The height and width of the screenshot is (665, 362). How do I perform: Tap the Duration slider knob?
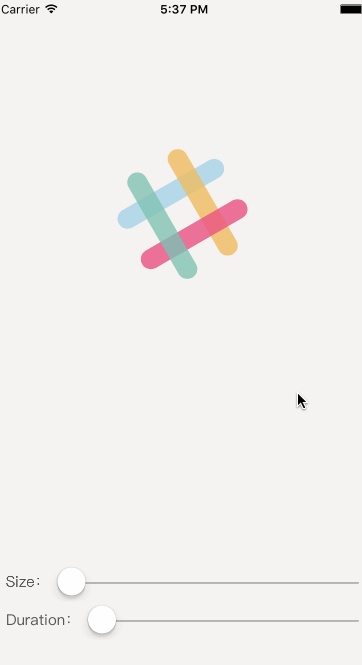pyautogui.click(x=102, y=619)
